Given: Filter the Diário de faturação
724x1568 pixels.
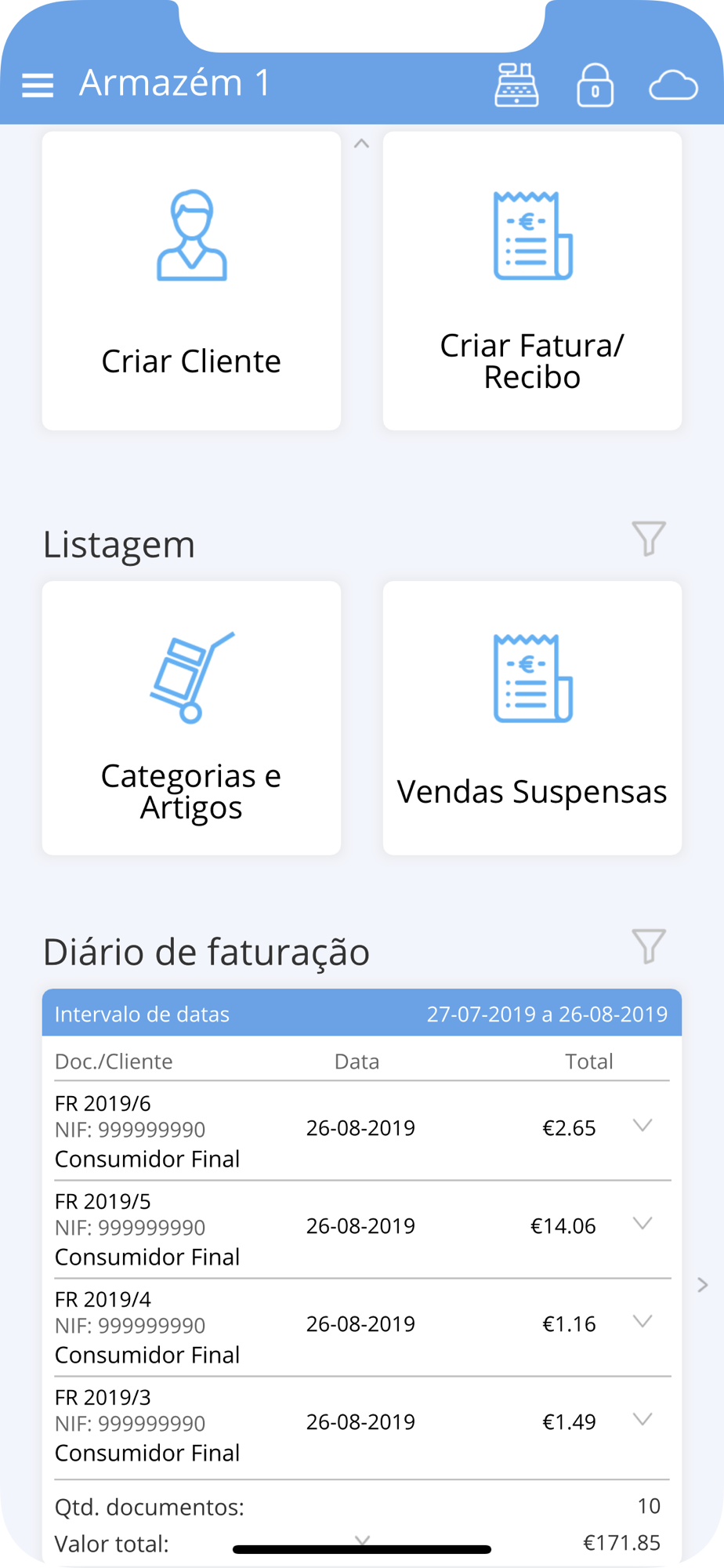Looking at the screenshot, I should pos(649,946).
